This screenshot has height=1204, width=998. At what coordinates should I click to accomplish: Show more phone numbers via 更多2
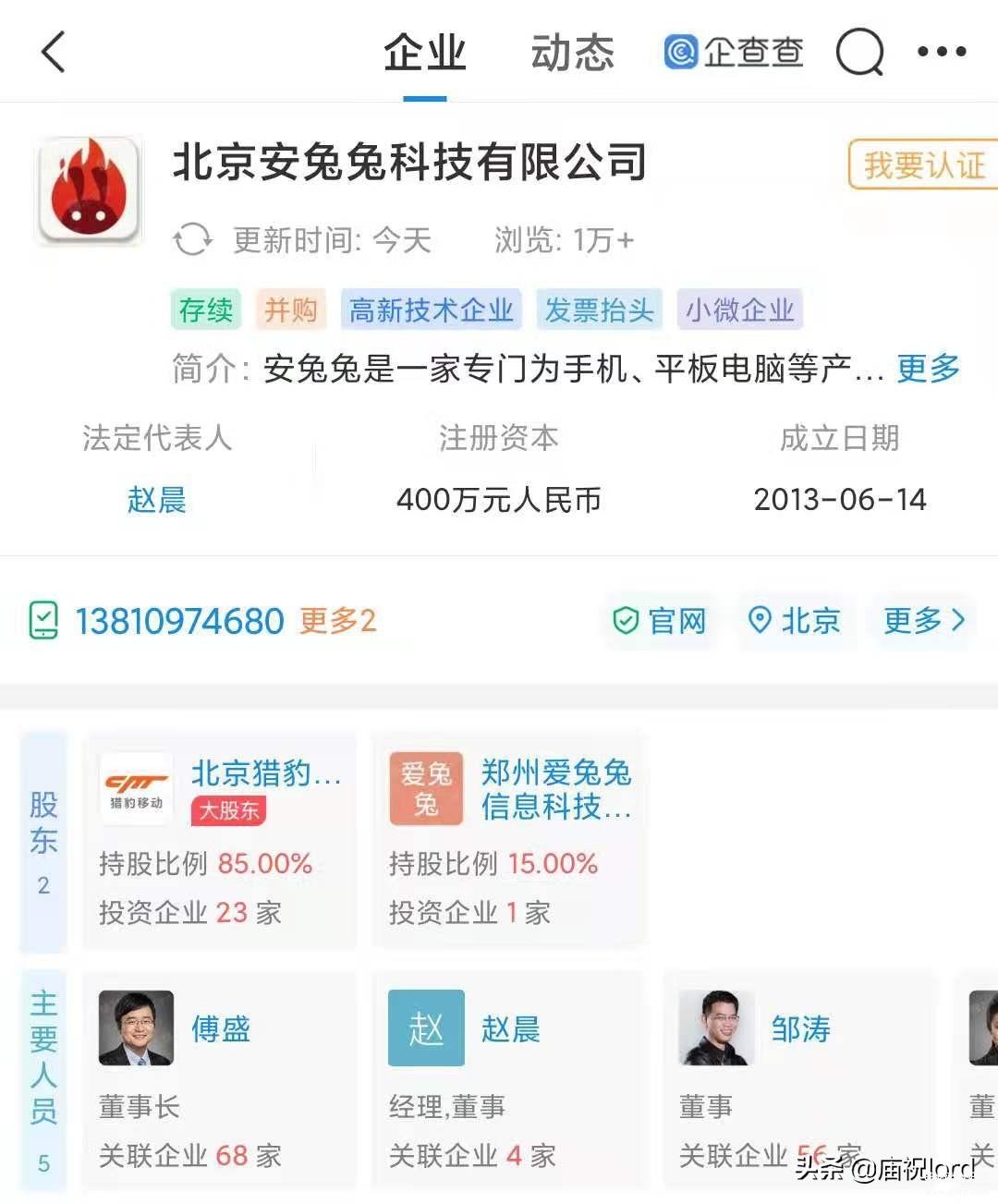tap(338, 621)
